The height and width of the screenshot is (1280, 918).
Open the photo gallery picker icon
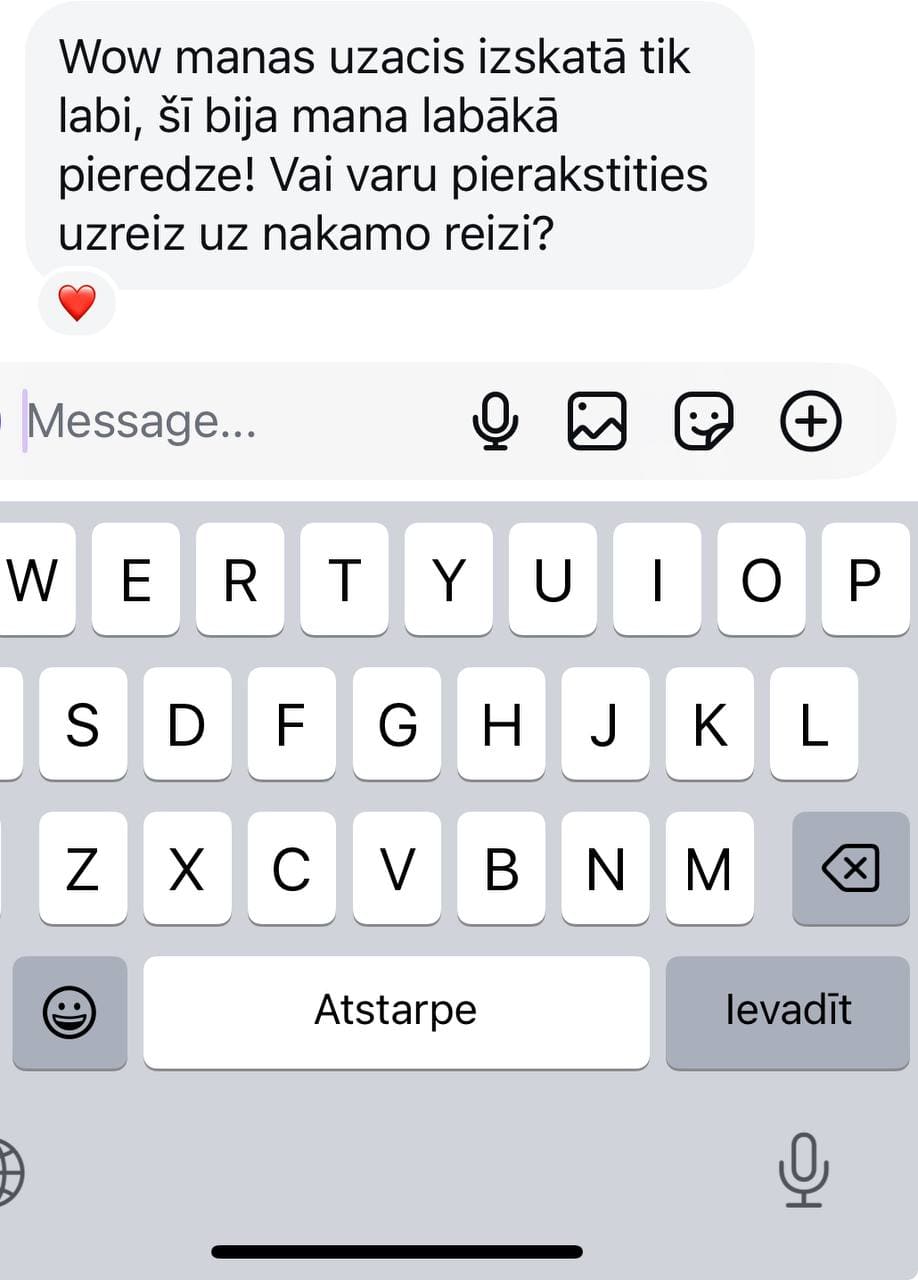(597, 421)
